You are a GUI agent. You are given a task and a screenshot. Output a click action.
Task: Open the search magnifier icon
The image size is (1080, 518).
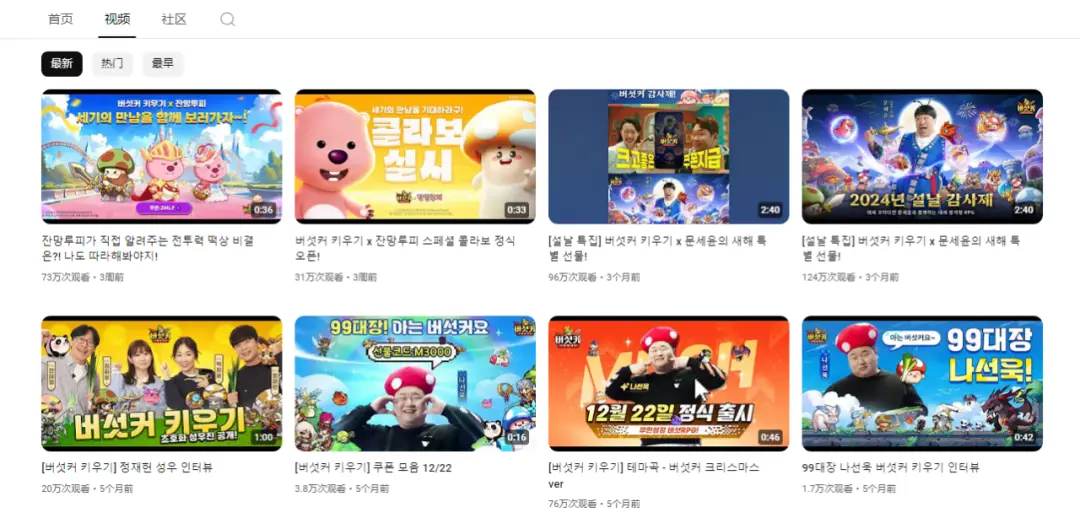[228, 19]
